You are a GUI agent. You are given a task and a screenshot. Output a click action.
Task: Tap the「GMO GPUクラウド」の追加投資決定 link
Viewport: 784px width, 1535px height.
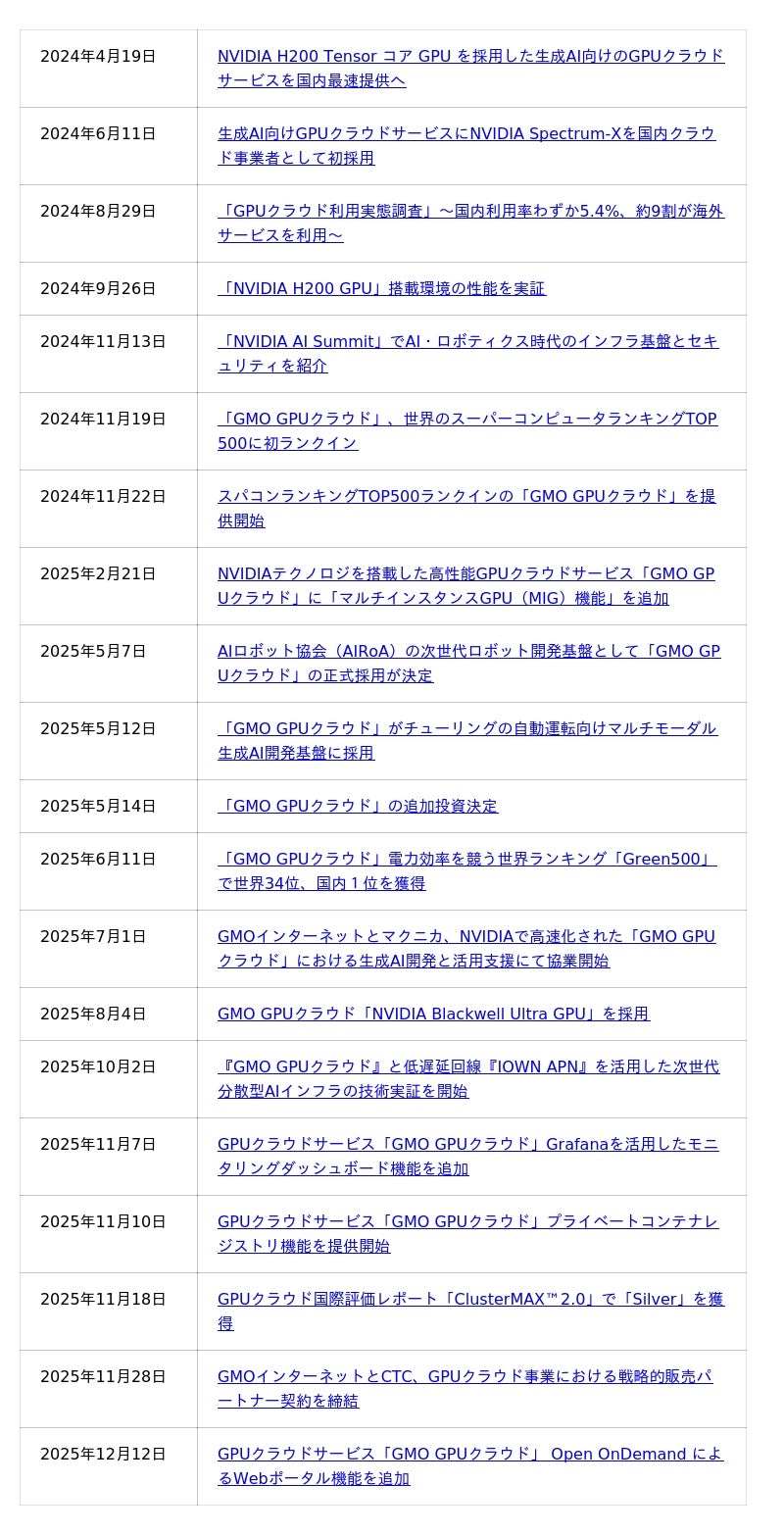[358, 807]
